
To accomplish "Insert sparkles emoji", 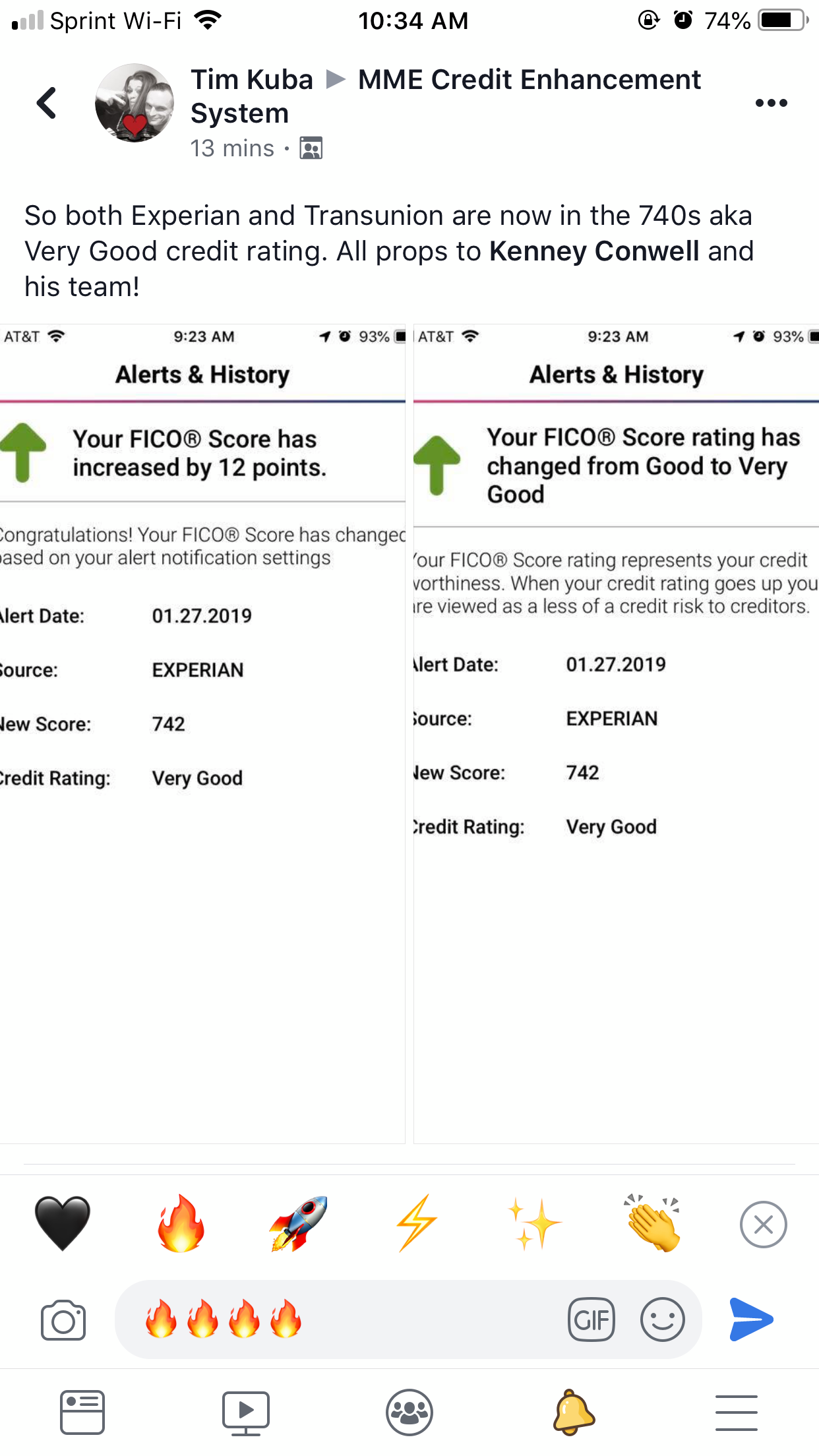I will click(534, 1224).
